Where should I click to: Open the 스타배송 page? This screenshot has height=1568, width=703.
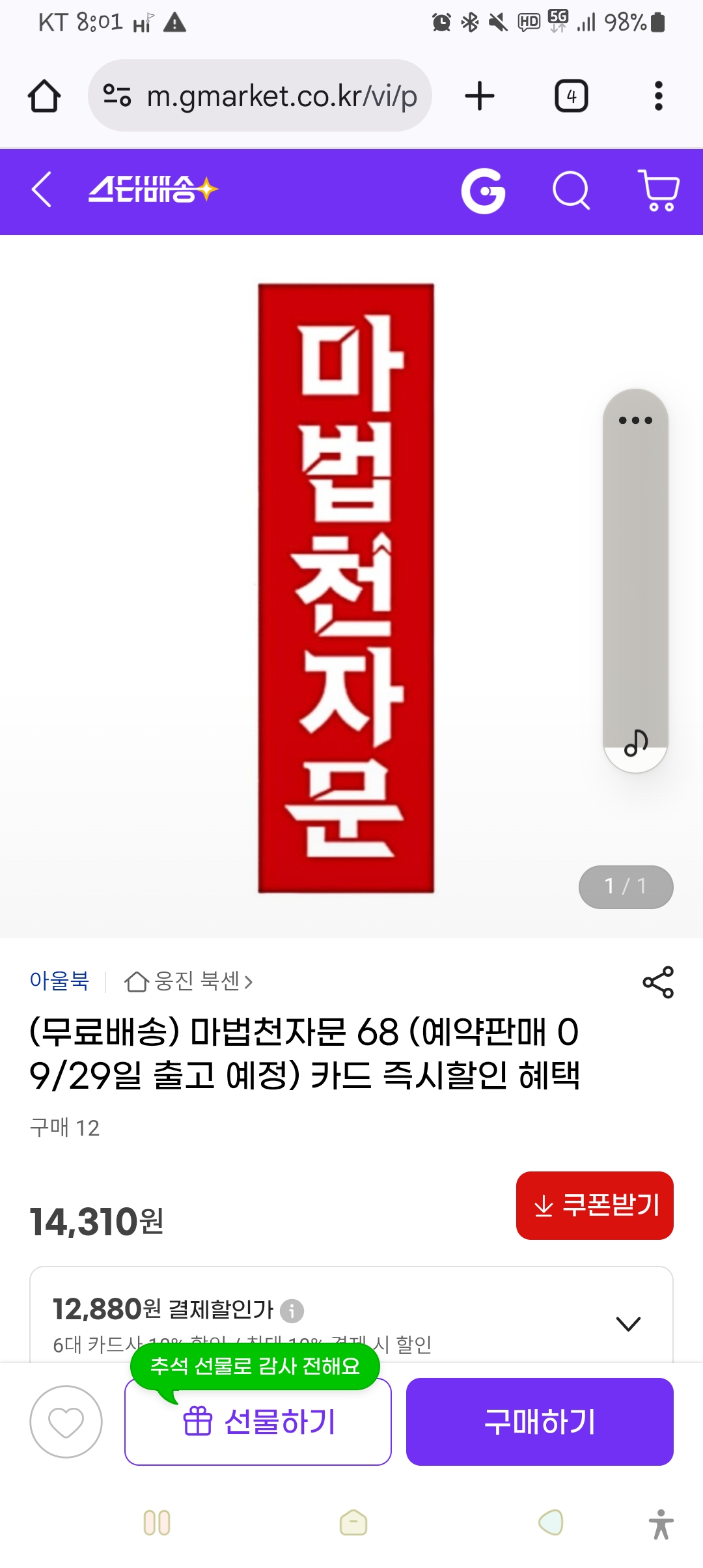[152, 190]
